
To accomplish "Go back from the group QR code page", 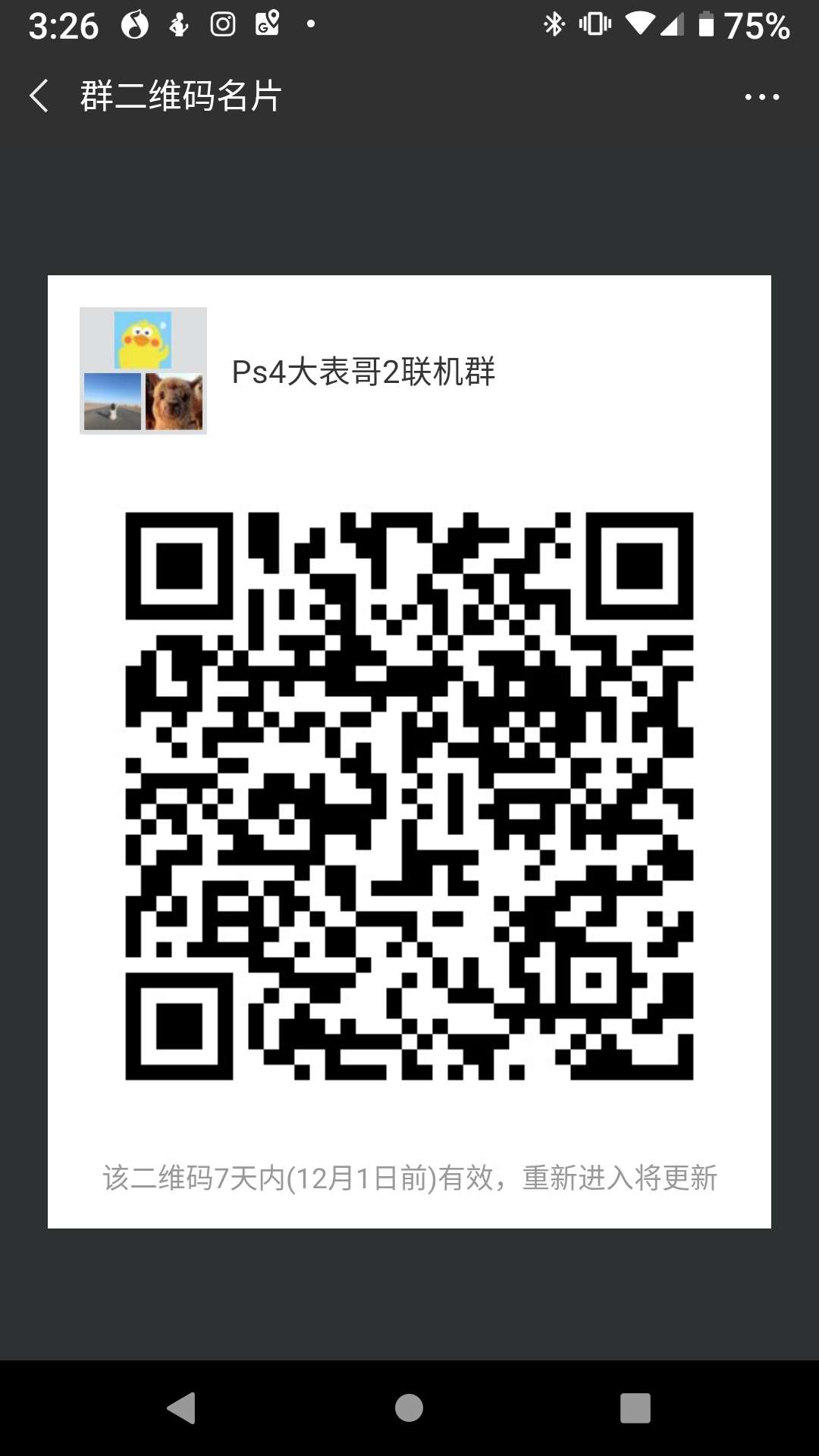I will pyautogui.click(x=39, y=96).
